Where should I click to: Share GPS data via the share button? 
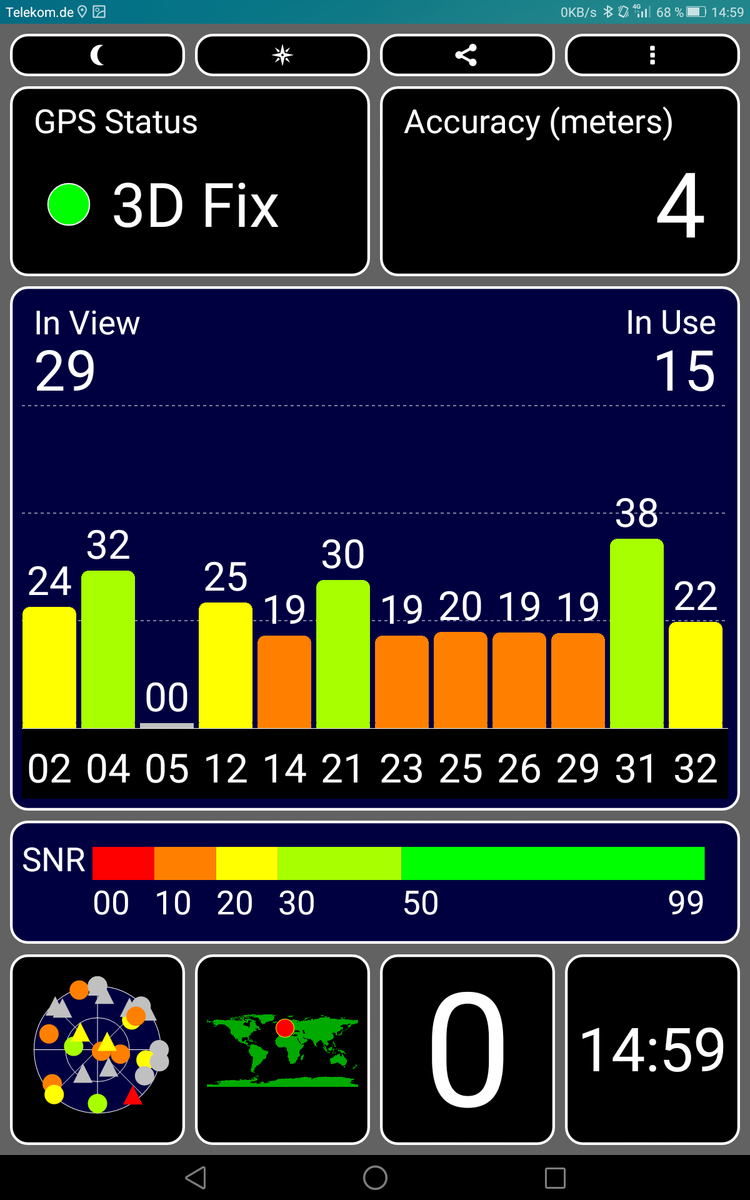(x=467, y=55)
